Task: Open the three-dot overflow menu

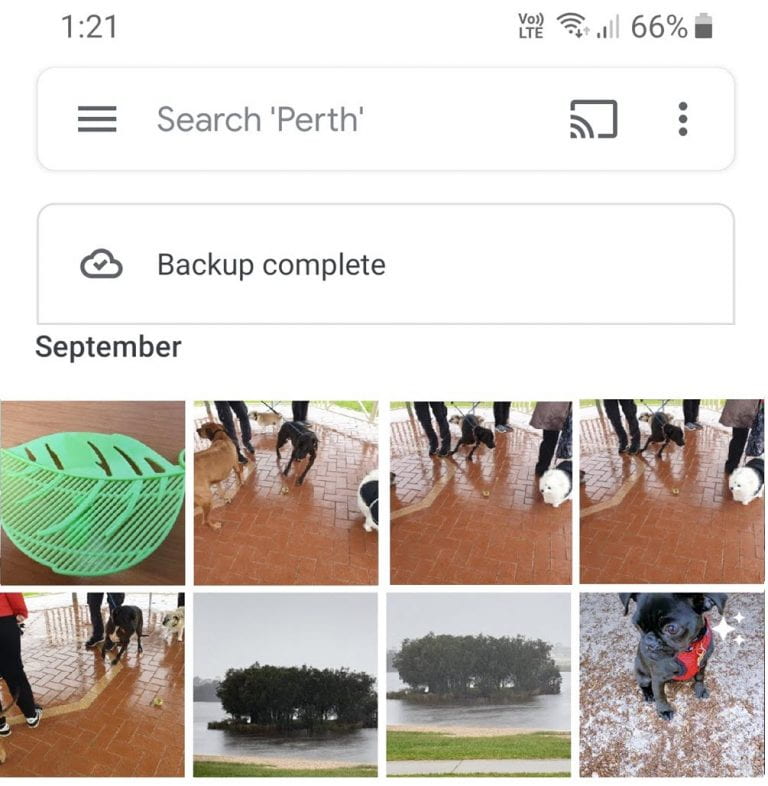Action: [x=683, y=120]
